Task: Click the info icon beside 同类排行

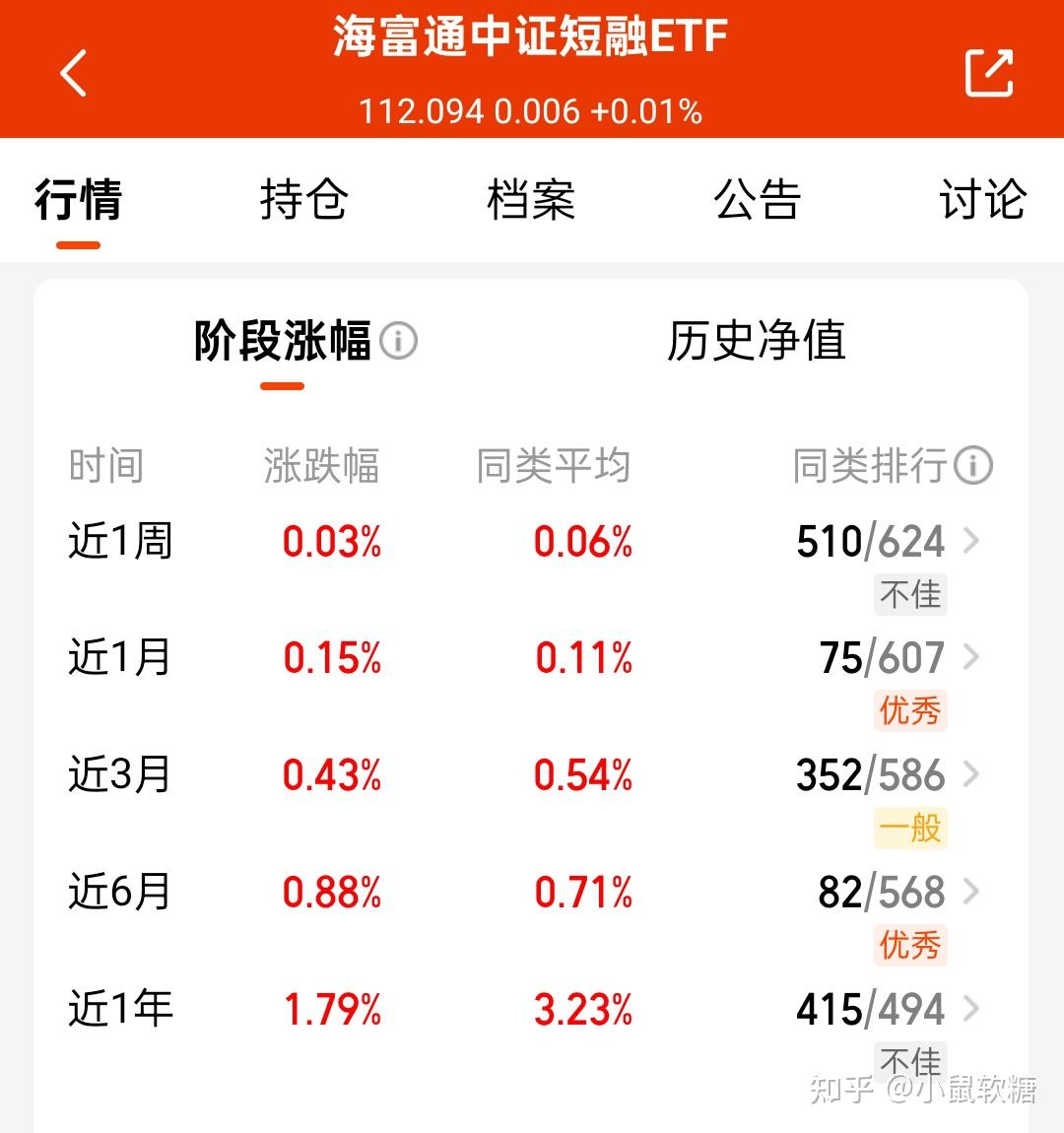Action: point(973,465)
